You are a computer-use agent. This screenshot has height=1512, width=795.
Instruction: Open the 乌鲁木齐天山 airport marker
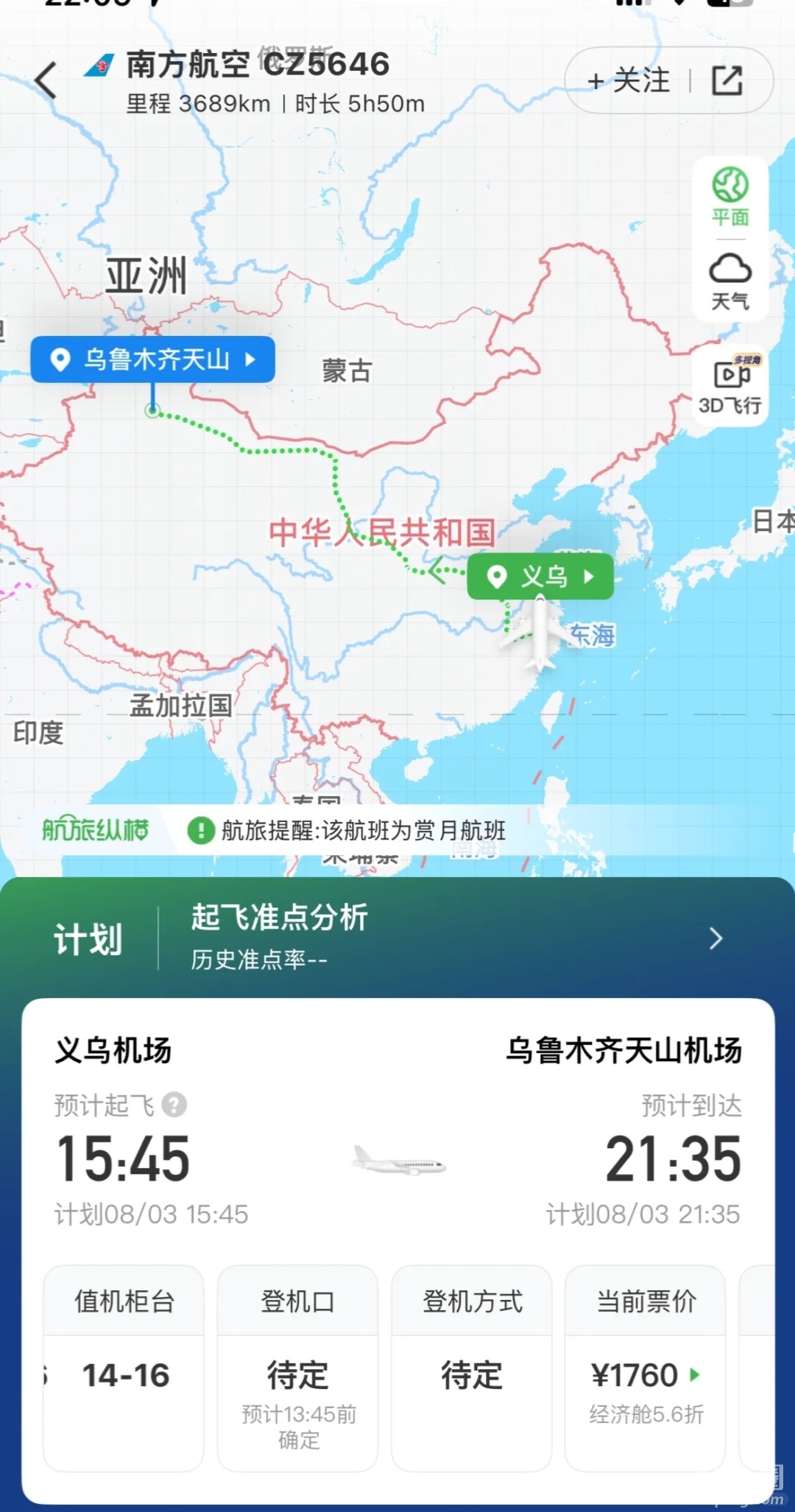click(x=153, y=359)
